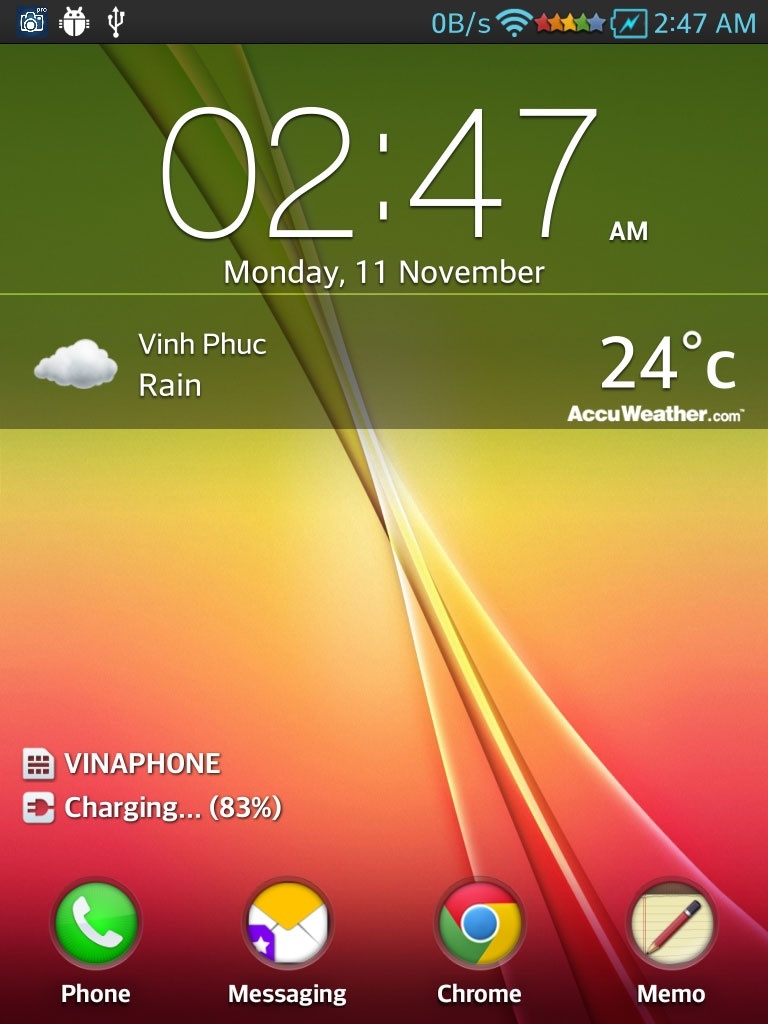Launch the Messaging app
The width and height of the screenshot is (768, 1024).
click(x=287, y=924)
